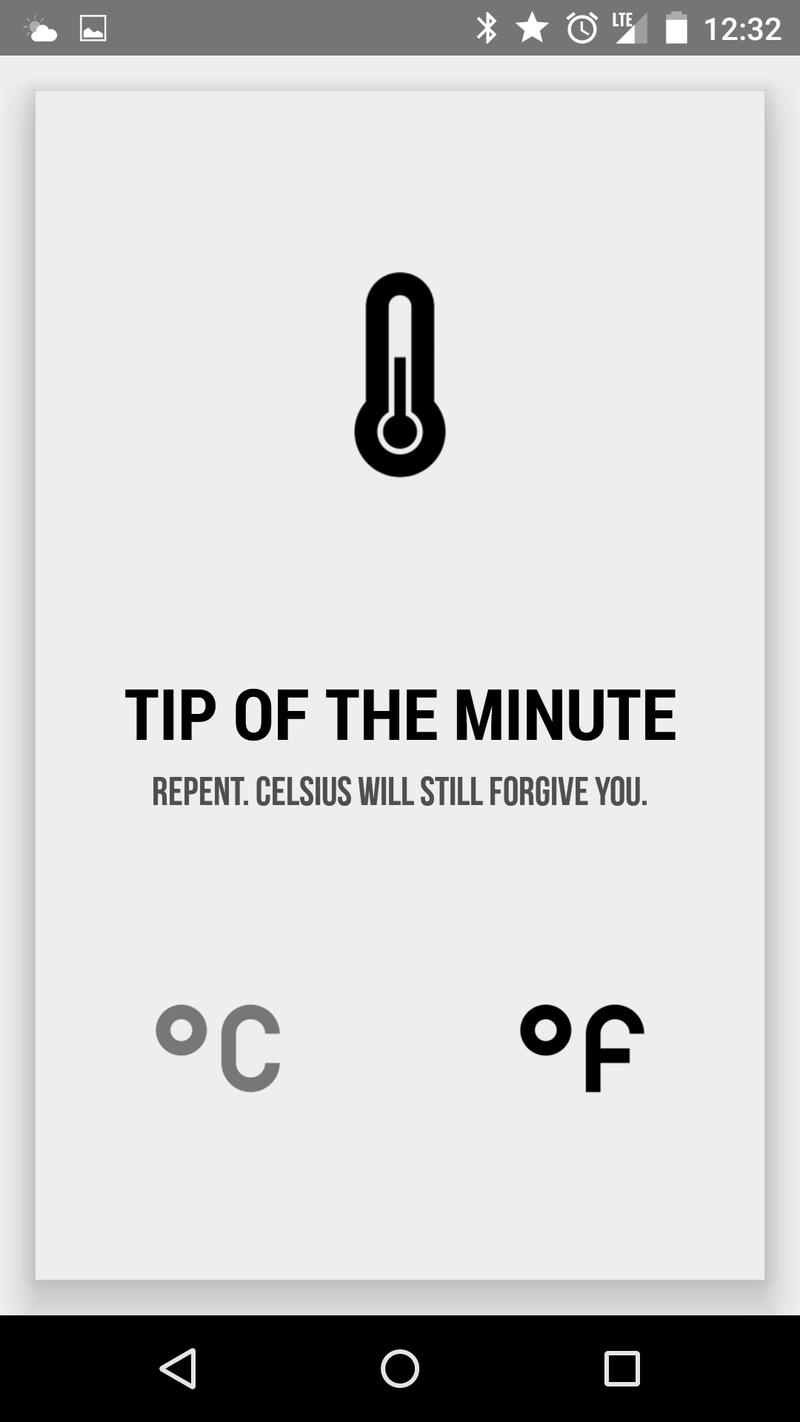Go back using the navigation bar
Screen dimensions: 800x1422
[178, 1368]
